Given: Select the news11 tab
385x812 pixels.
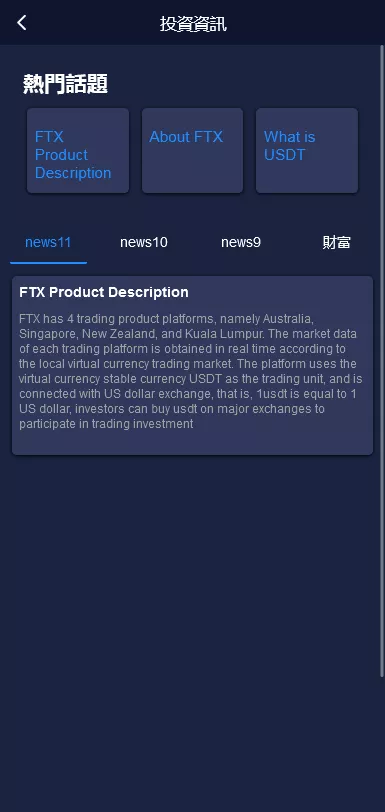Looking at the screenshot, I should pyautogui.click(x=48, y=242).
